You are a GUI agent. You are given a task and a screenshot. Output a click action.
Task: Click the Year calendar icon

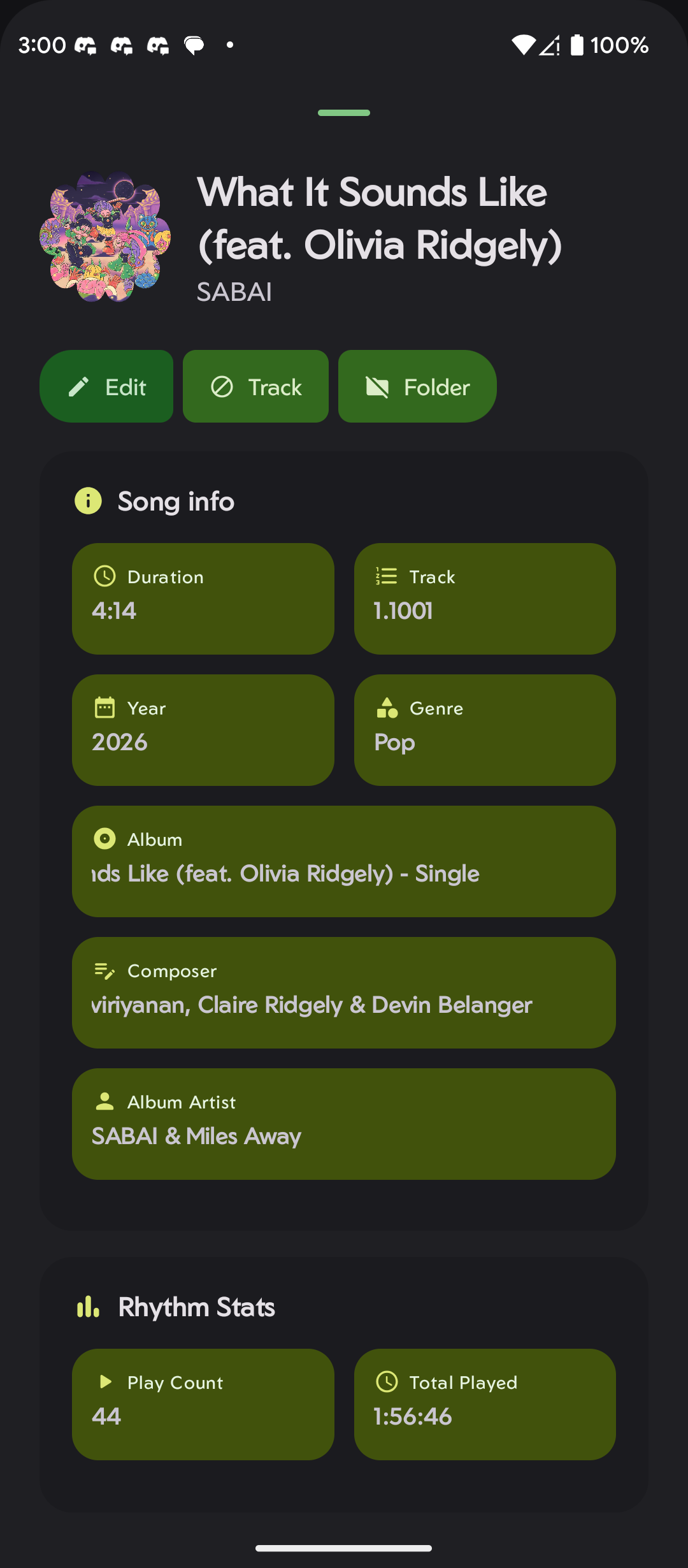coord(104,708)
